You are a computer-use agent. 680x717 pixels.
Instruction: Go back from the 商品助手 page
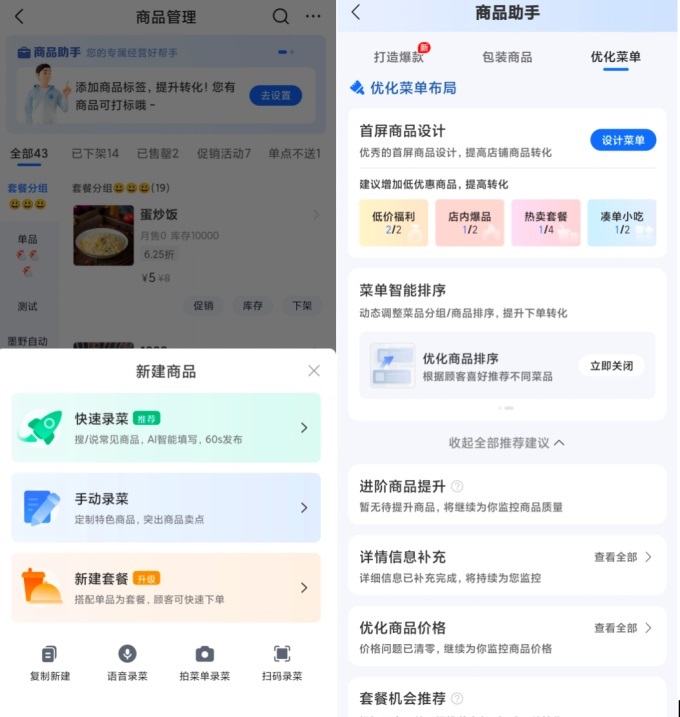tap(357, 13)
